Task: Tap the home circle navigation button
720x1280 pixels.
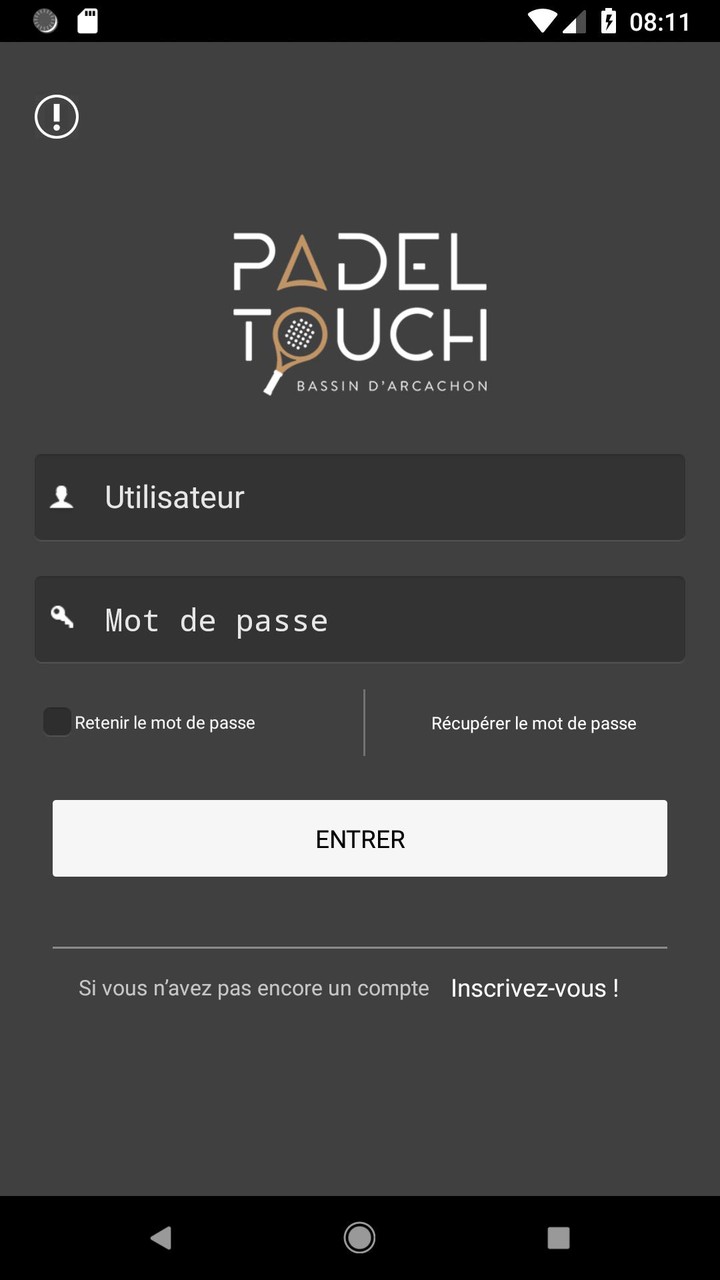Action: click(359, 1237)
